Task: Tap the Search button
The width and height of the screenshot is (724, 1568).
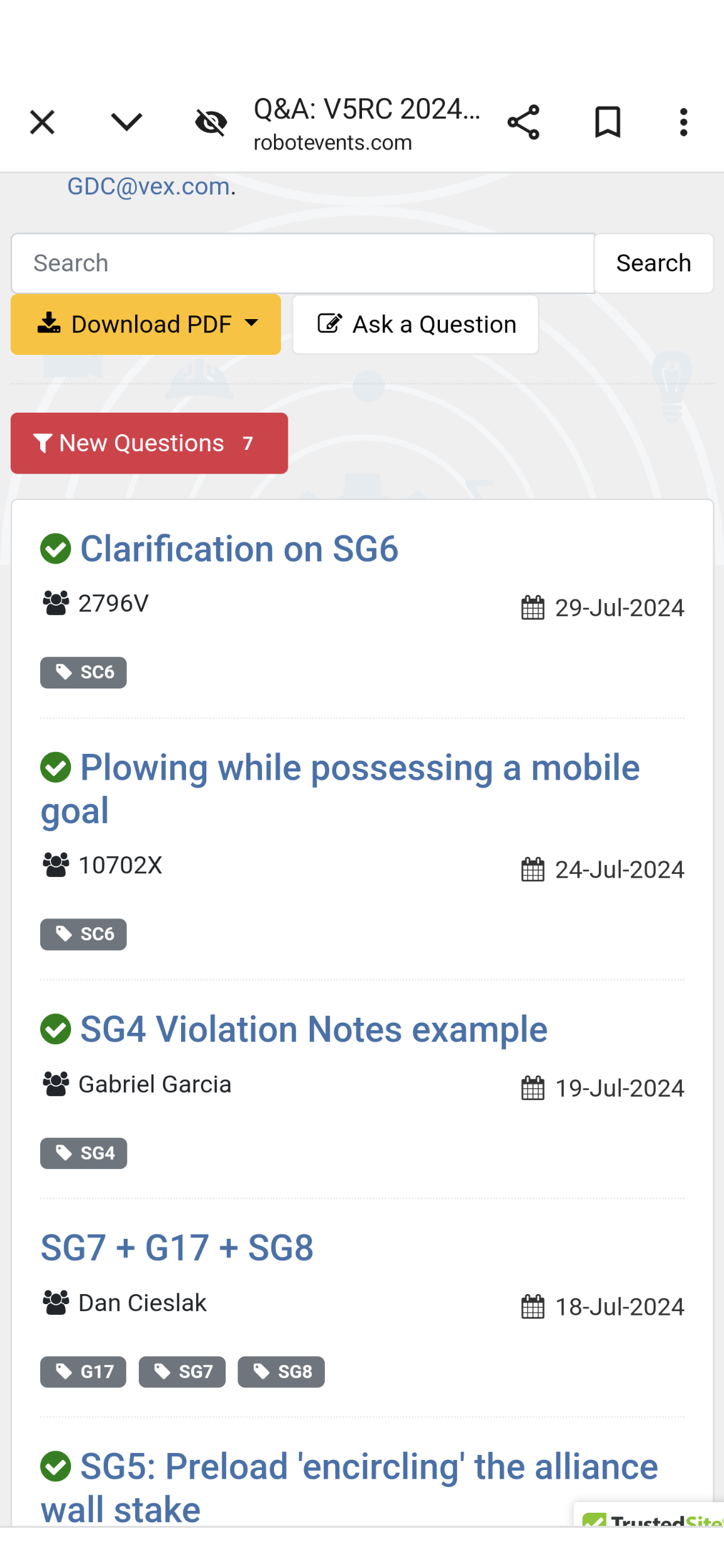Action: 654,263
